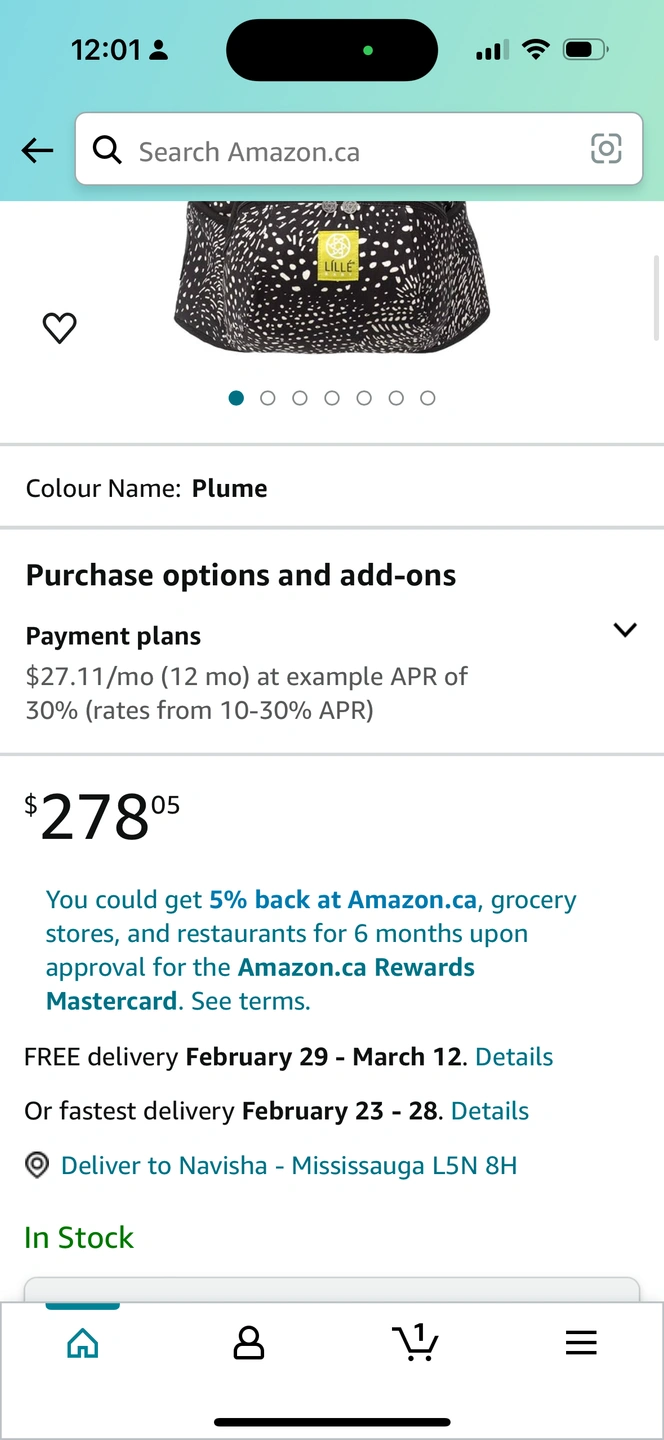Open the account profile tab
Viewport: 664px width, 1440px height.
pos(248,1343)
